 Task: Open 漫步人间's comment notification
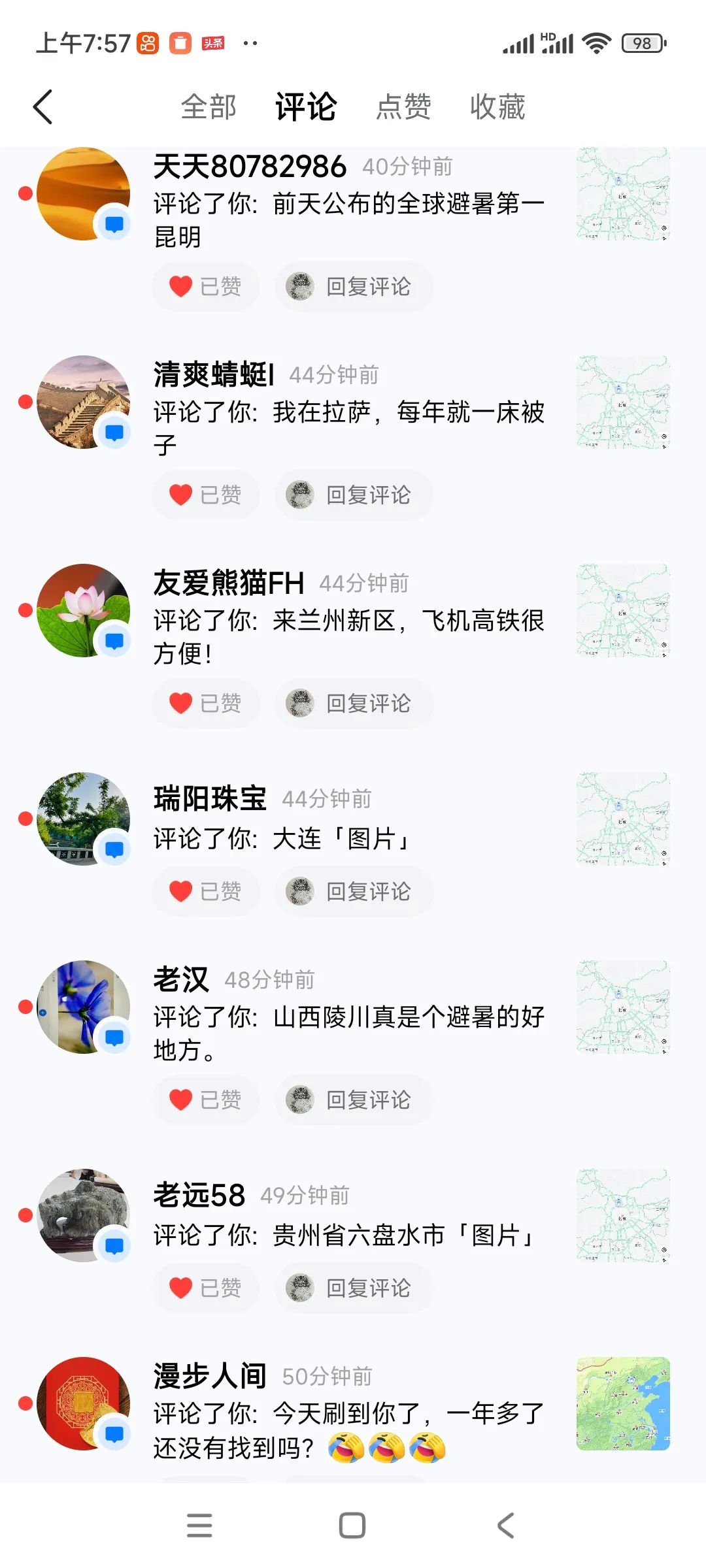[349, 1429]
